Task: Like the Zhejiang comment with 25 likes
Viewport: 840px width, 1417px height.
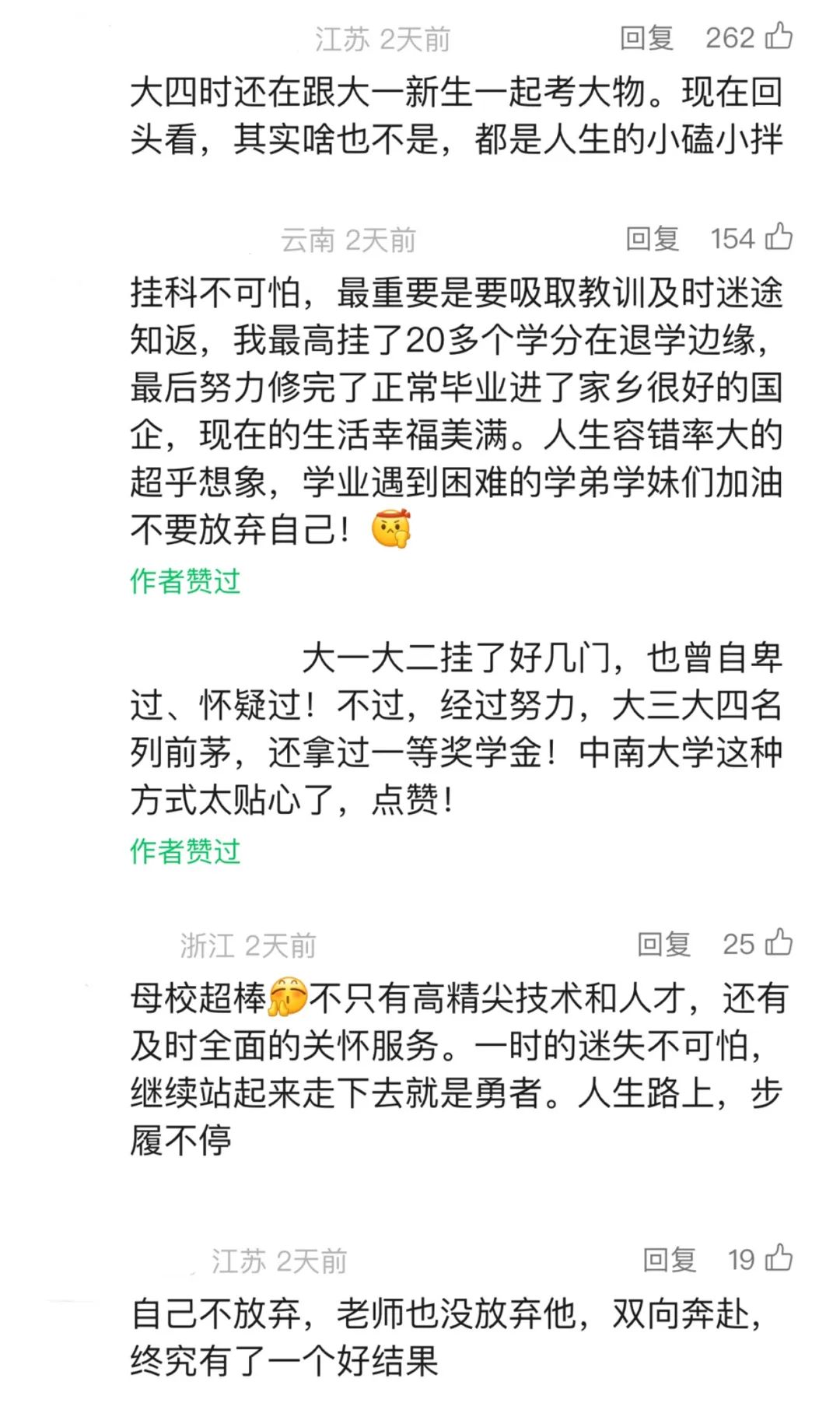Action: coord(779,943)
